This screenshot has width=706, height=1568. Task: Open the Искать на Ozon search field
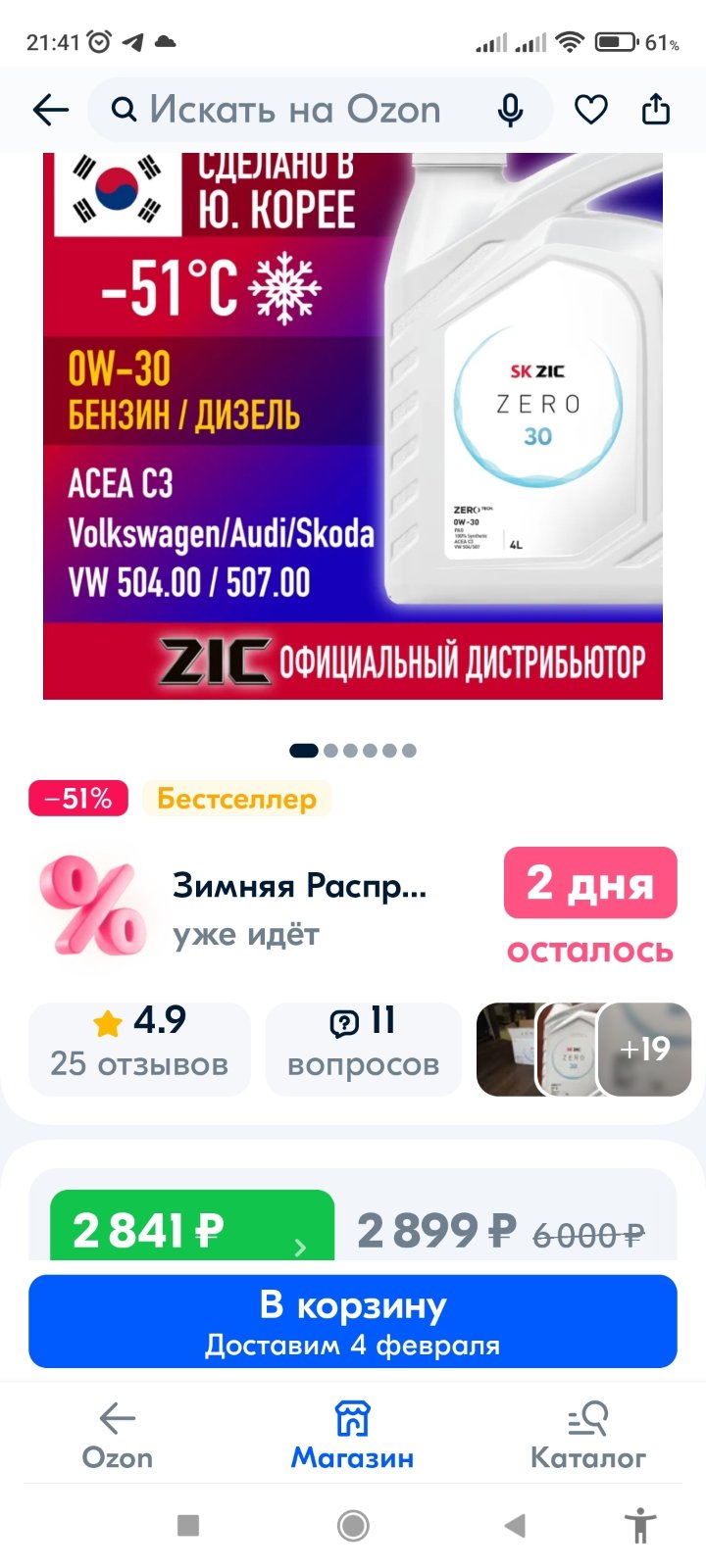(294, 110)
